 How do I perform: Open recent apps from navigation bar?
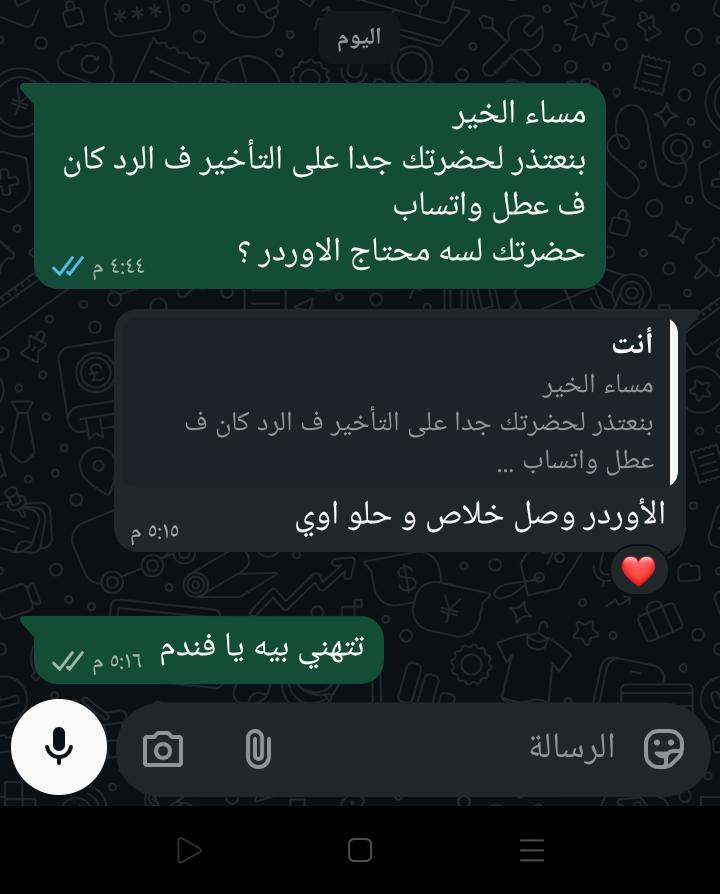click(x=532, y=850)
